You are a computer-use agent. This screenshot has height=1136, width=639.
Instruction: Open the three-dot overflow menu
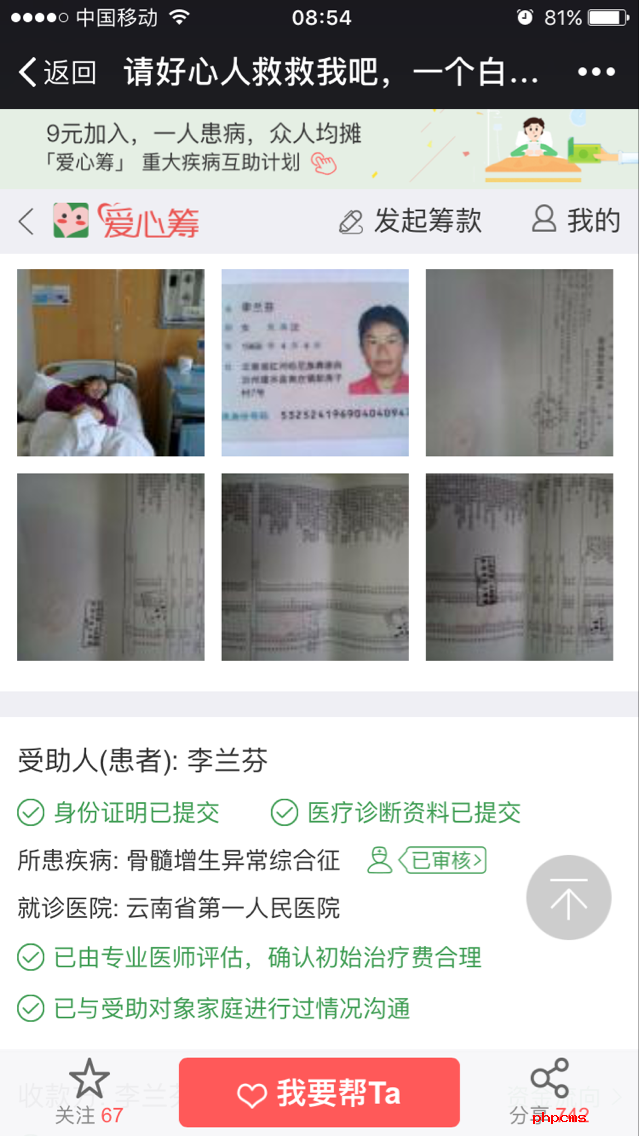596,72
